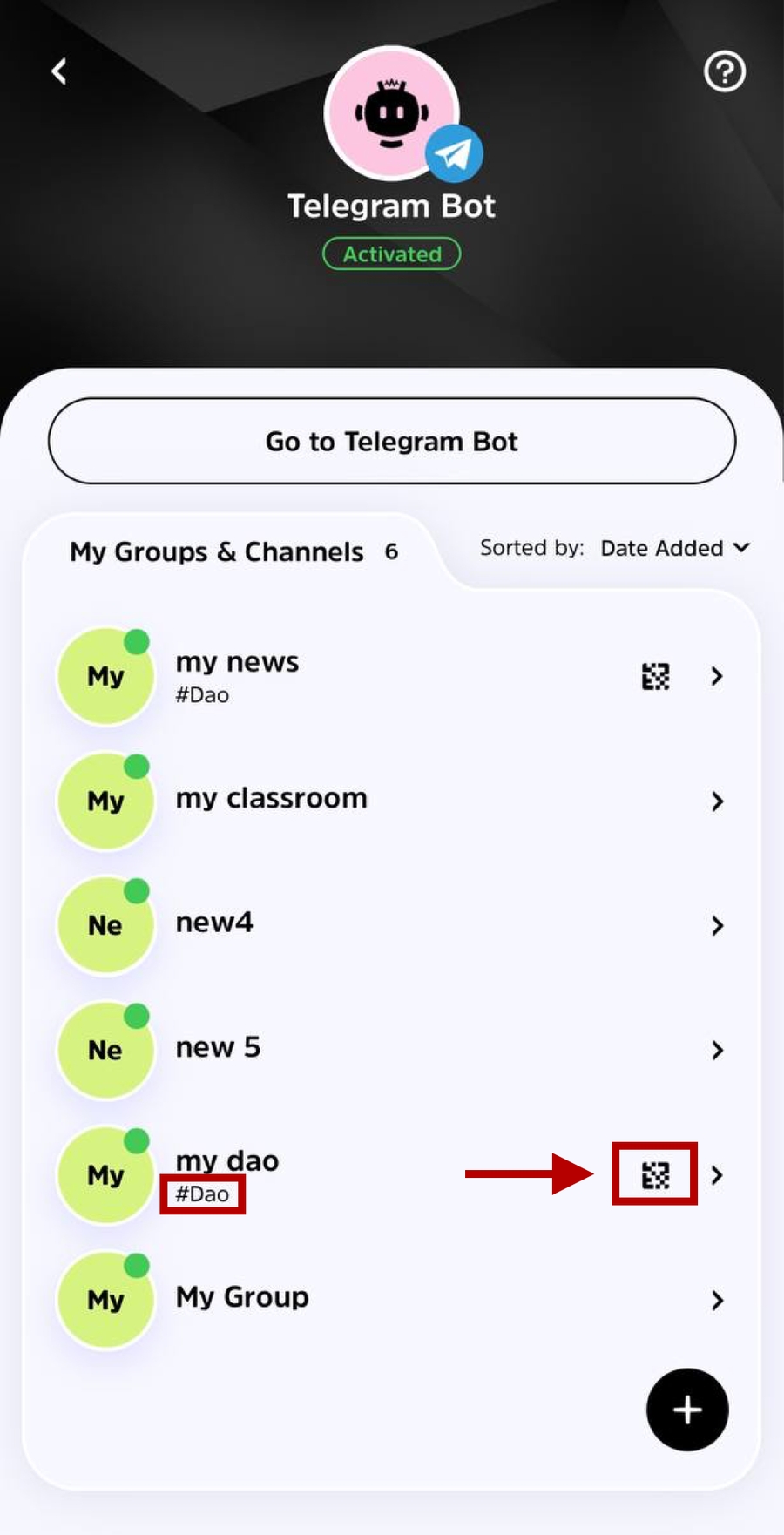The height and width of the screenshot is (1535, 784).
Task: Go back using the top-left arrow
Action: click(59, 71)
